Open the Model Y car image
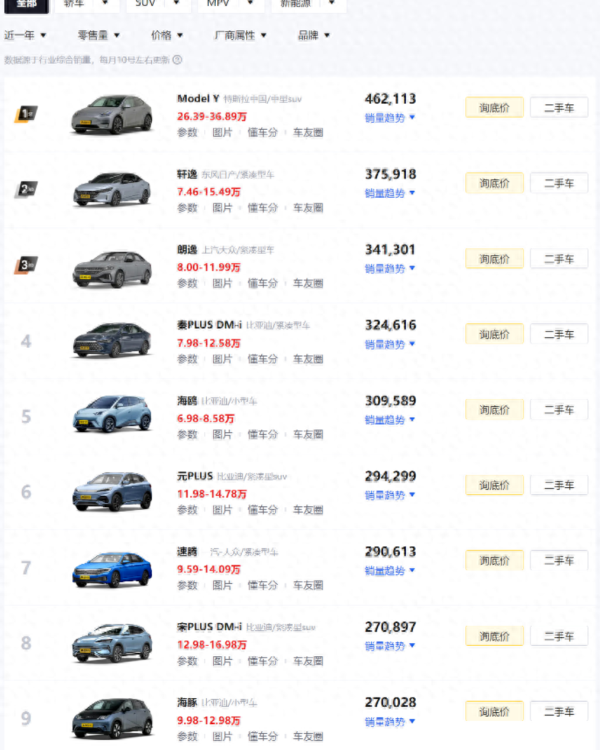 point(111,114)
